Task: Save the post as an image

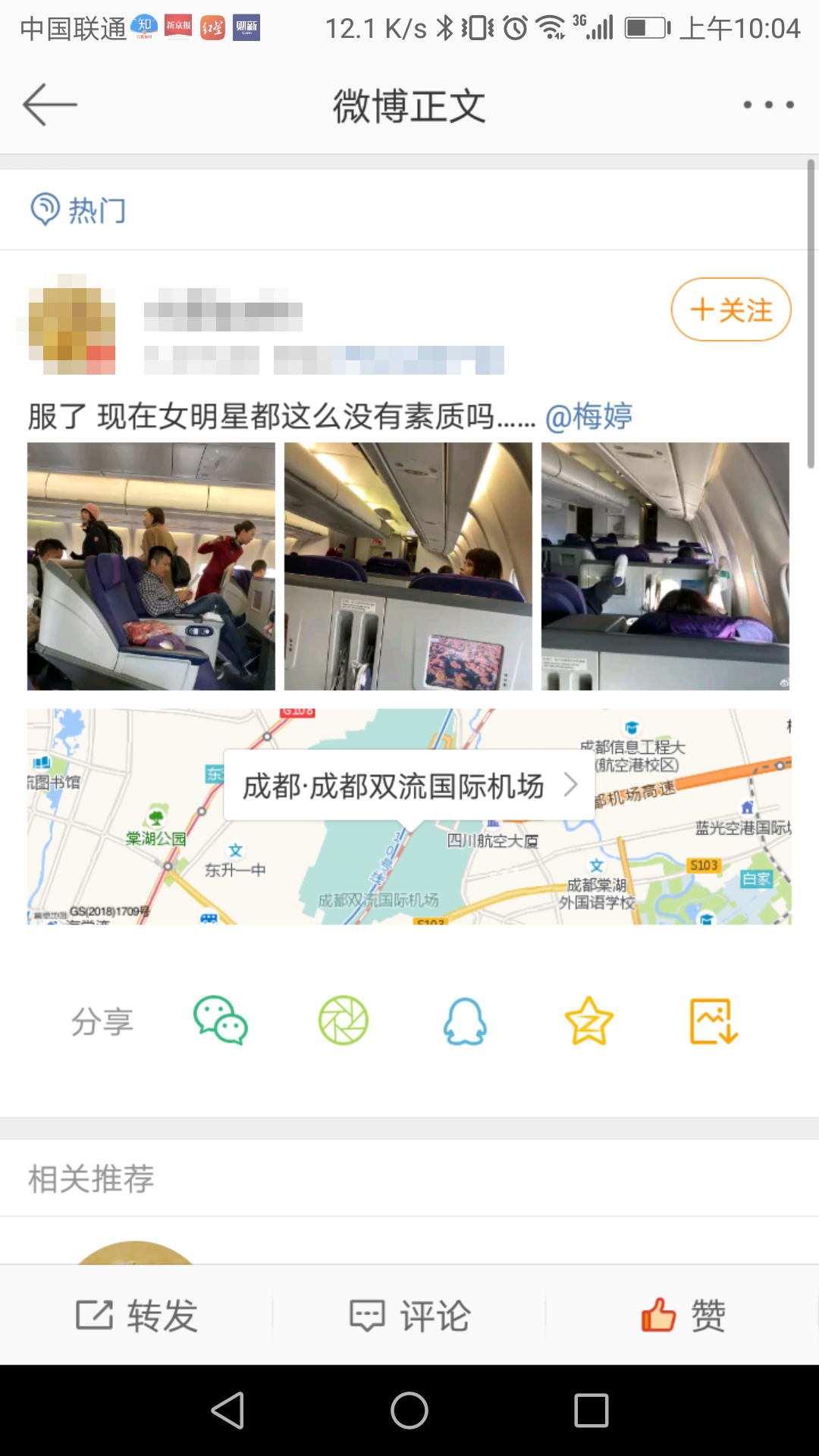Action: [713, 1021]
